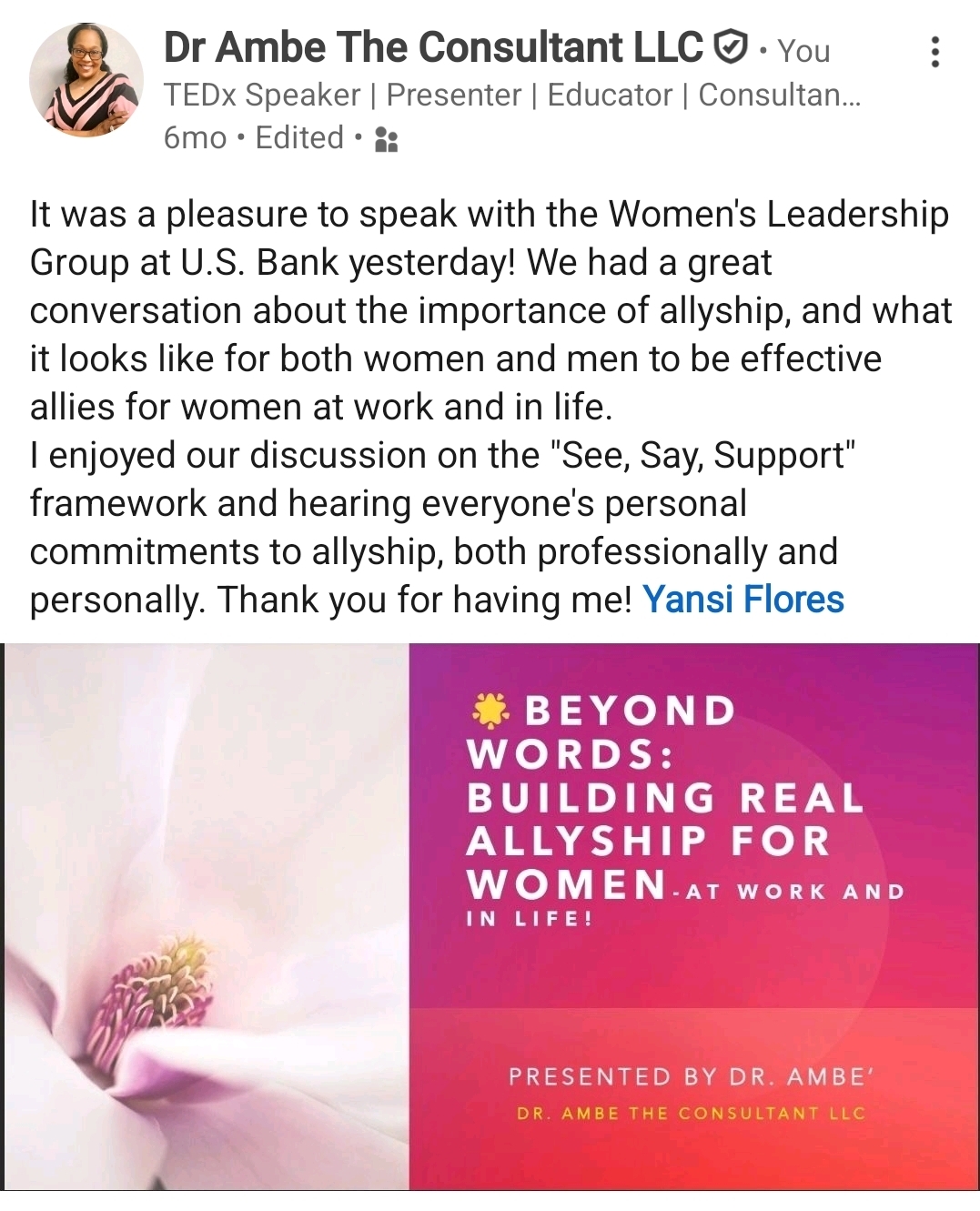
Task: Open Dr Ambe's profile picture
Action: tap(86, 82)
